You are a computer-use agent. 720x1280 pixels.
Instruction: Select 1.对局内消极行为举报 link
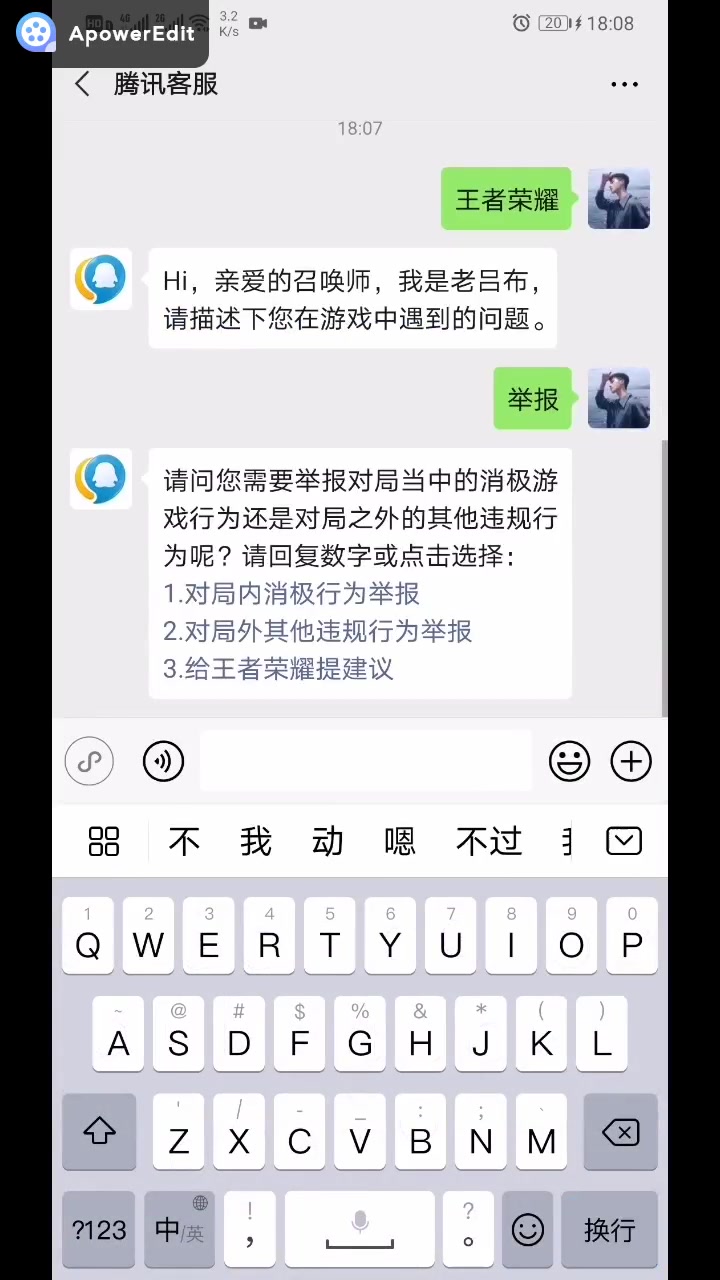pyautogui.click(x=291, y=594)
